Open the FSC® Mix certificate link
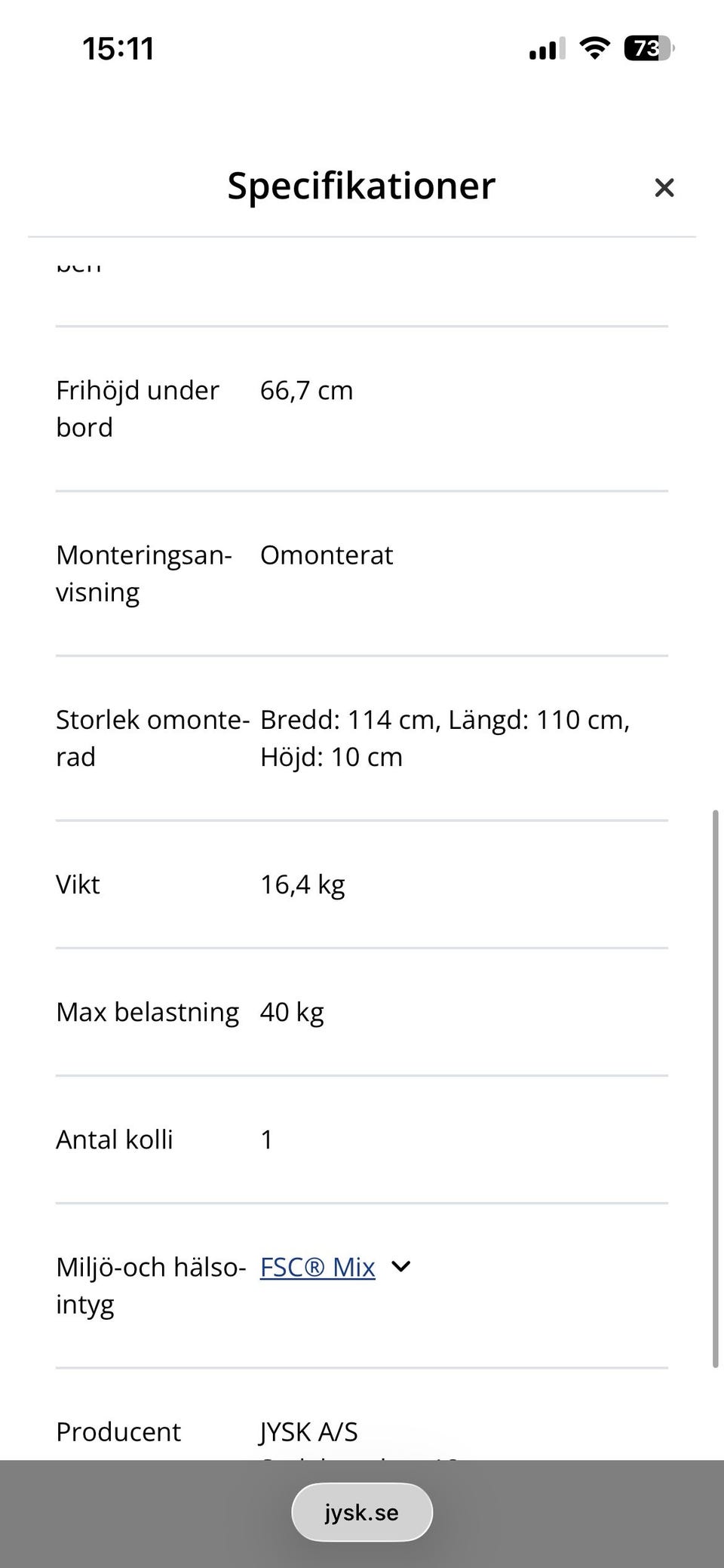The height and width of the screenshot is (1568, 724). (x=318, y=1267)
